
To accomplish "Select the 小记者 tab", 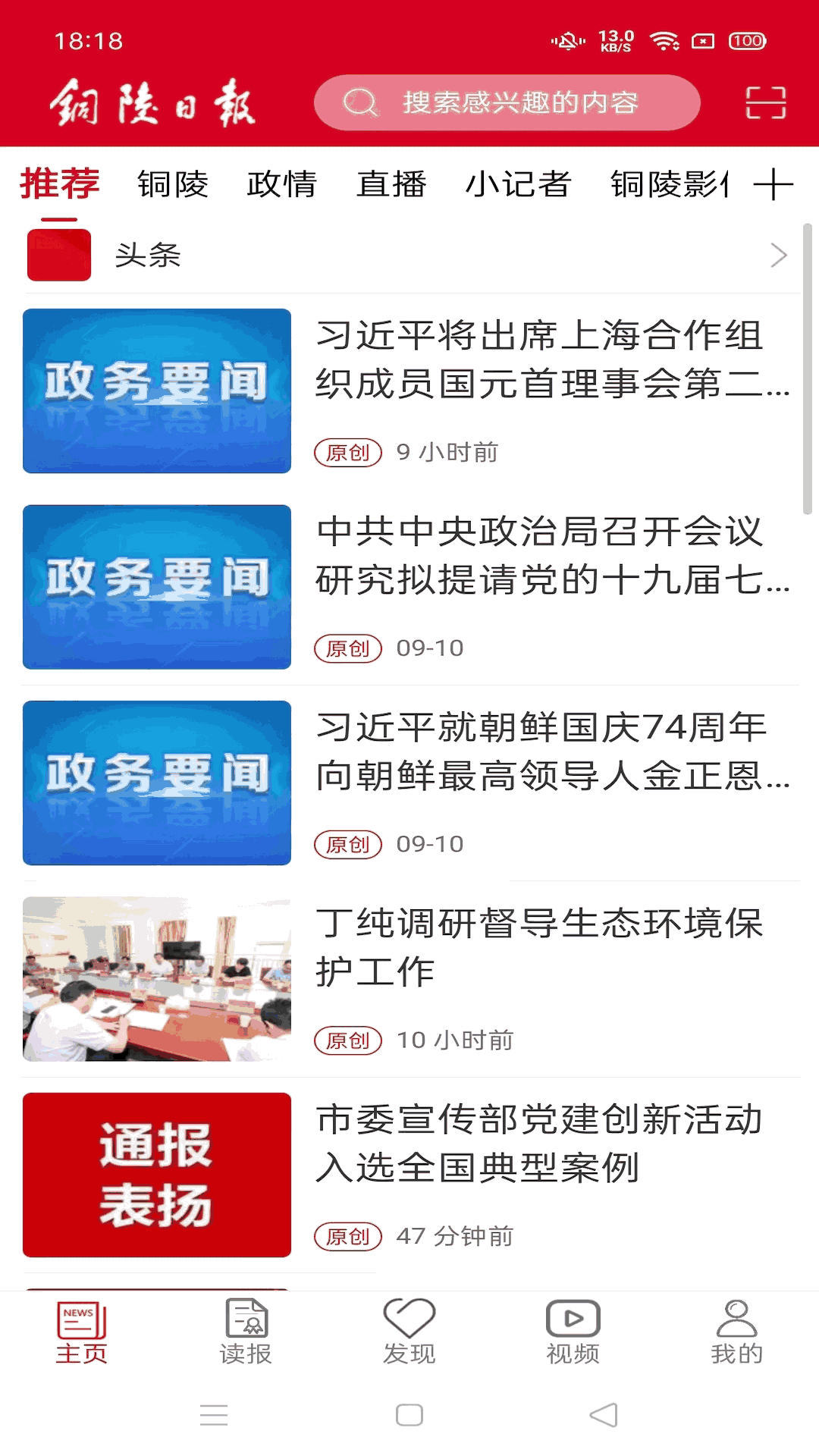I will coord(518,186).
